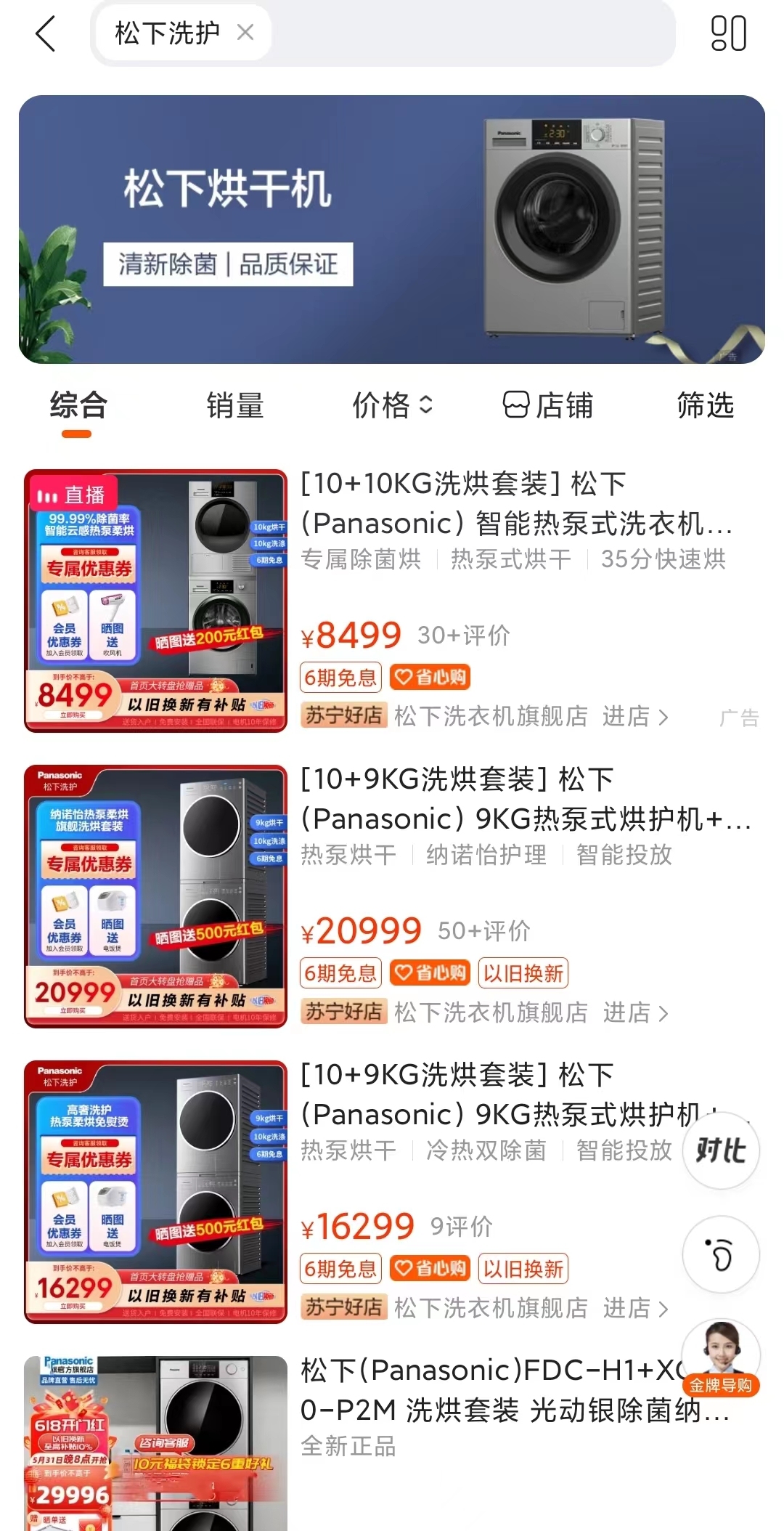
Task: Enter the store from the ¥20999 listing
Action: (x=635, y=1012)
